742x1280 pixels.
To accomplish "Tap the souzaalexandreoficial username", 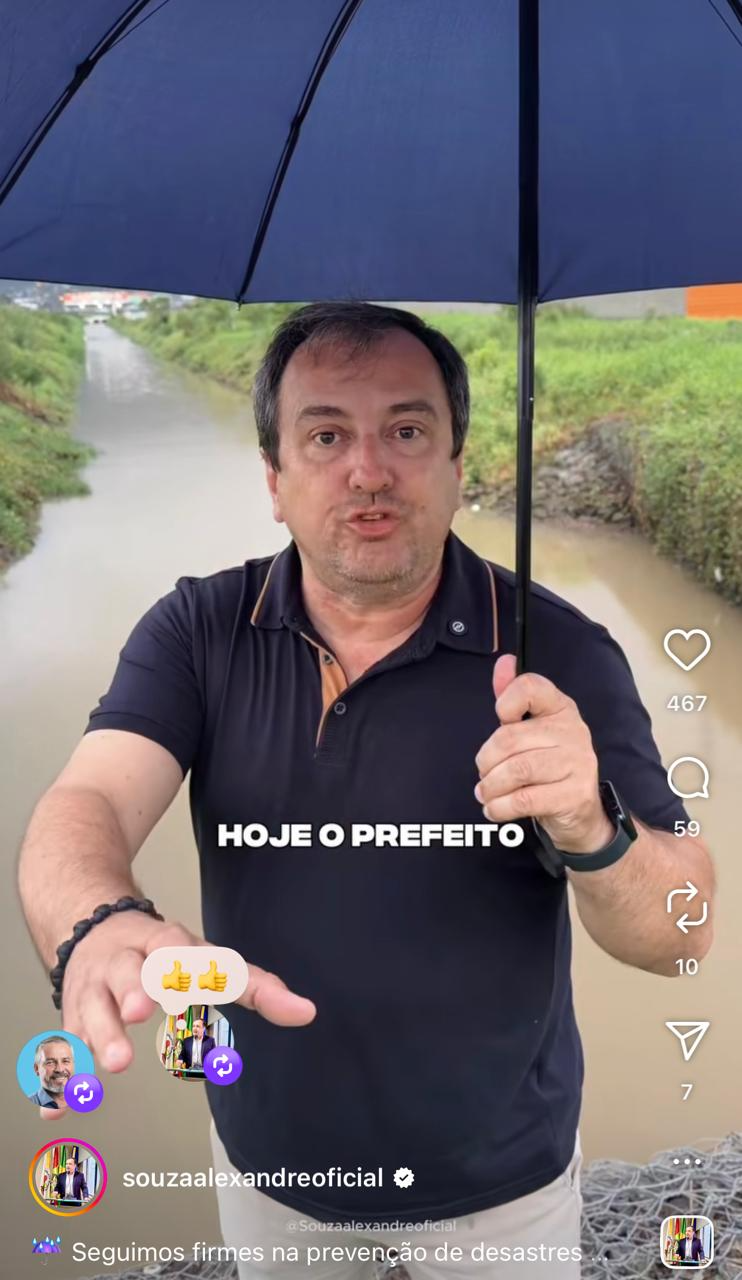I will click(x=253, y=1178).
